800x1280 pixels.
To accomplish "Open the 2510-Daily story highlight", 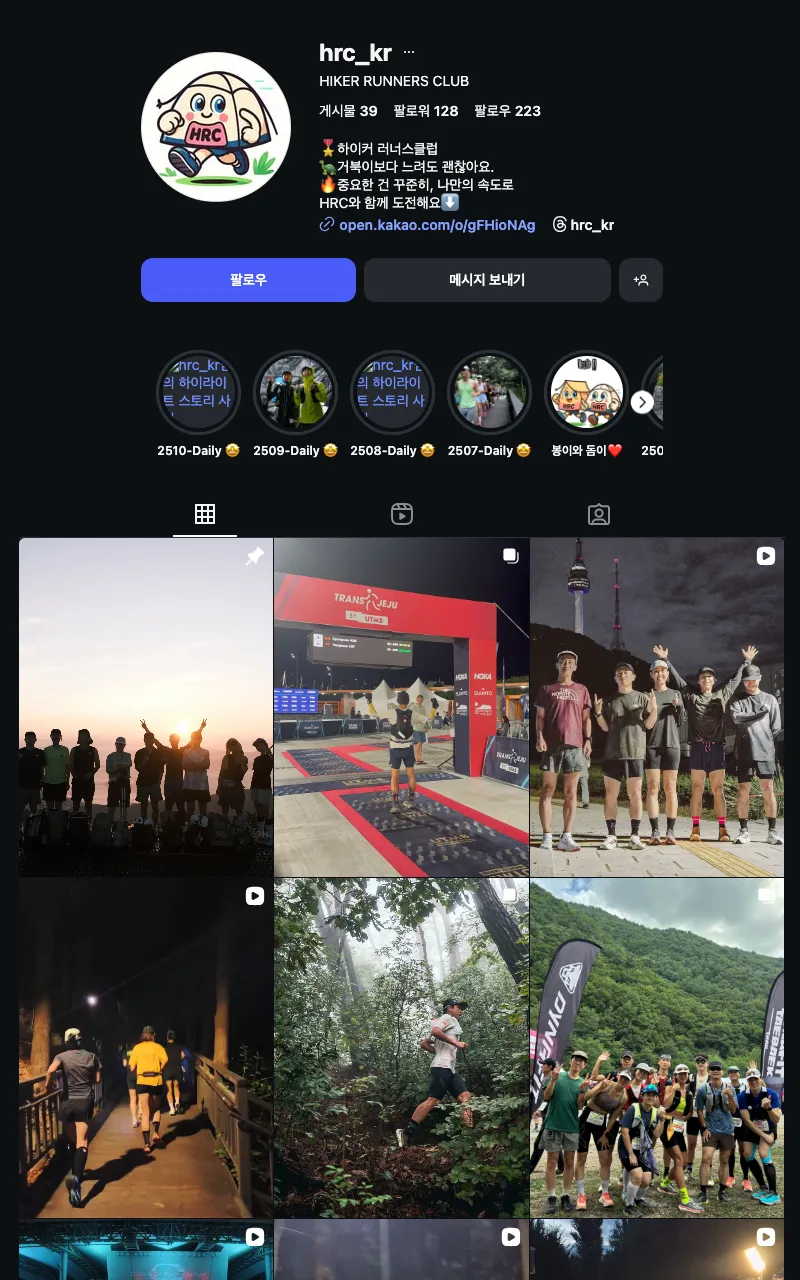I will tap(198, 390).
